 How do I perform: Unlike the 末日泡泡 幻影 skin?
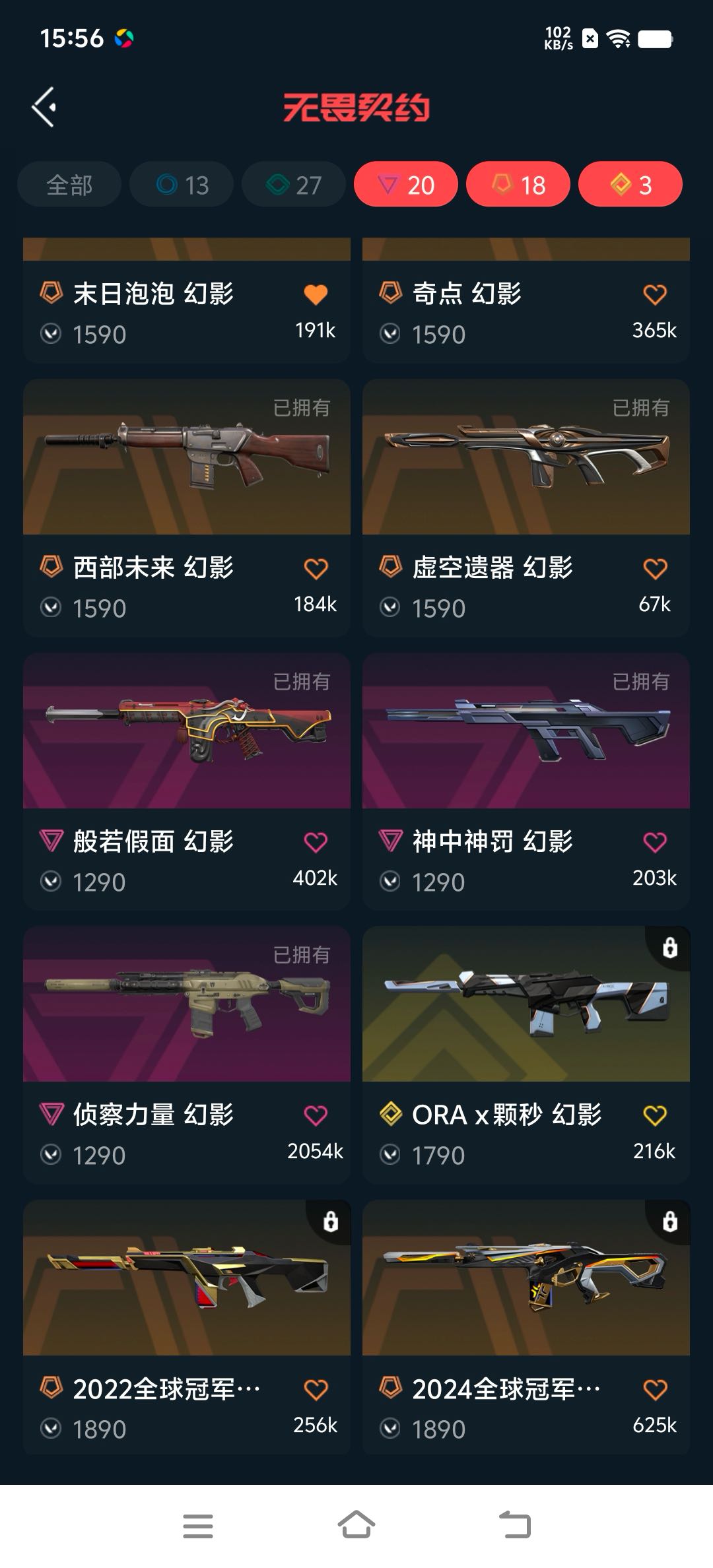316,294
